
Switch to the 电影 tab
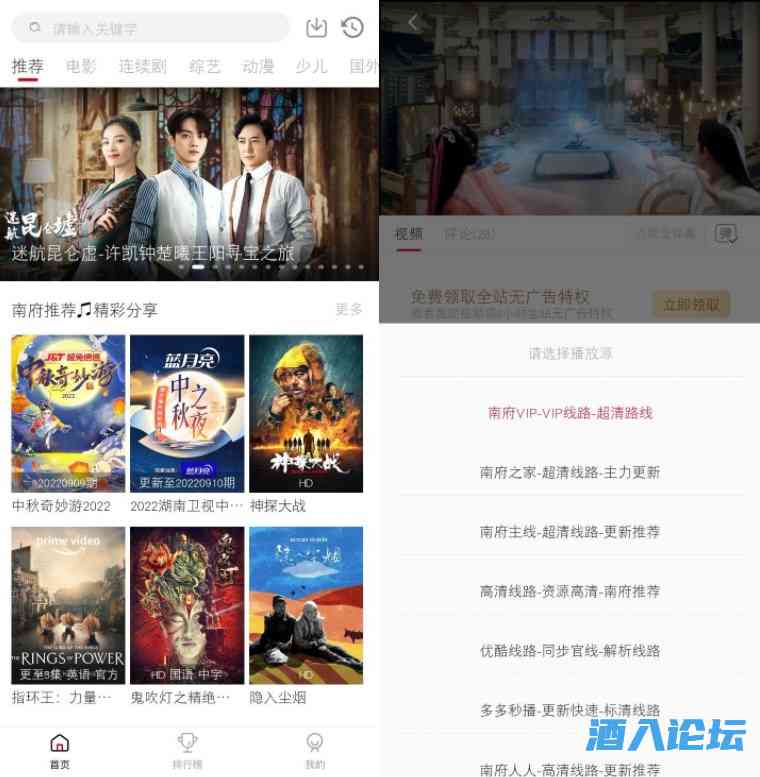[x=81, y=66]
